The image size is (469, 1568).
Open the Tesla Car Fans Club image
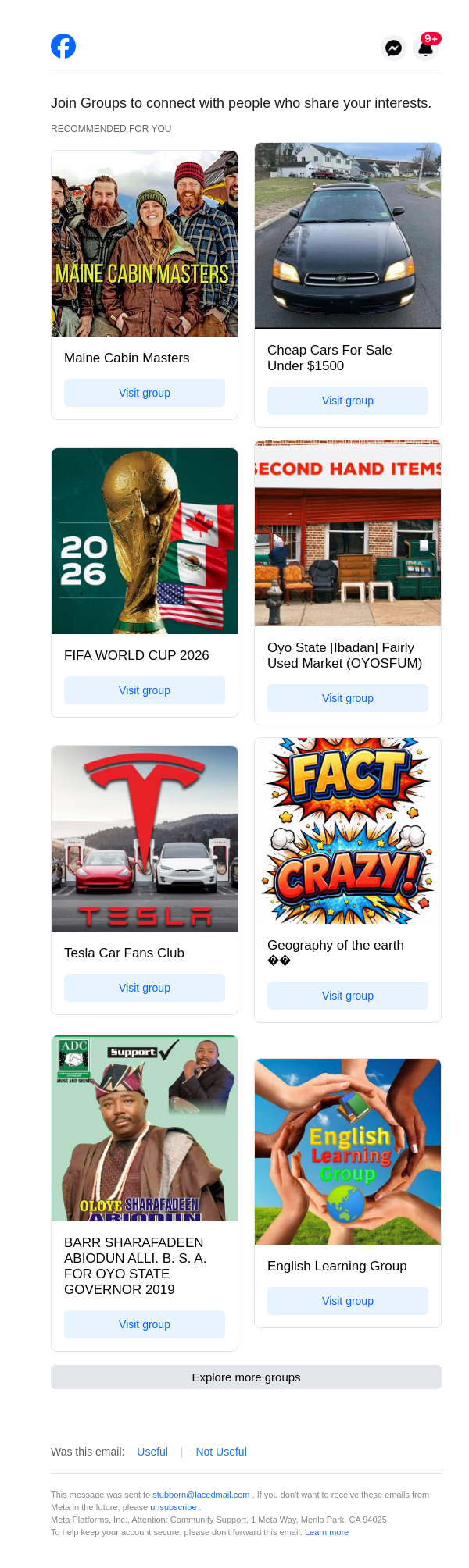point(145,839)
